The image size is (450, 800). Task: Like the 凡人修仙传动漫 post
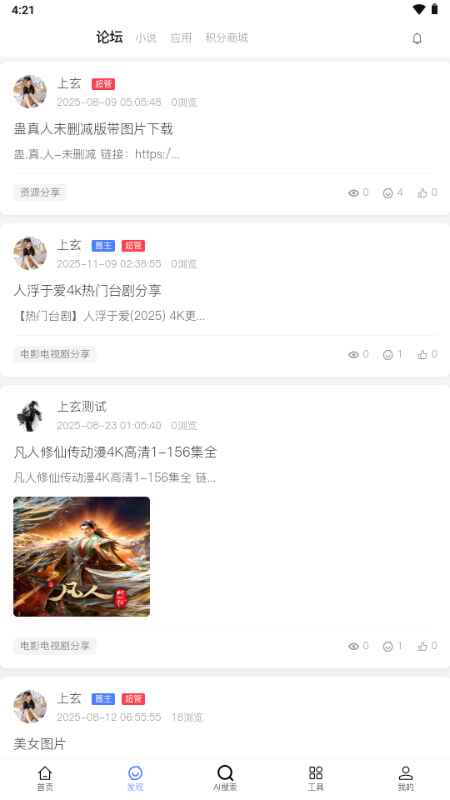pyautogui.click(x=428, y=646)
